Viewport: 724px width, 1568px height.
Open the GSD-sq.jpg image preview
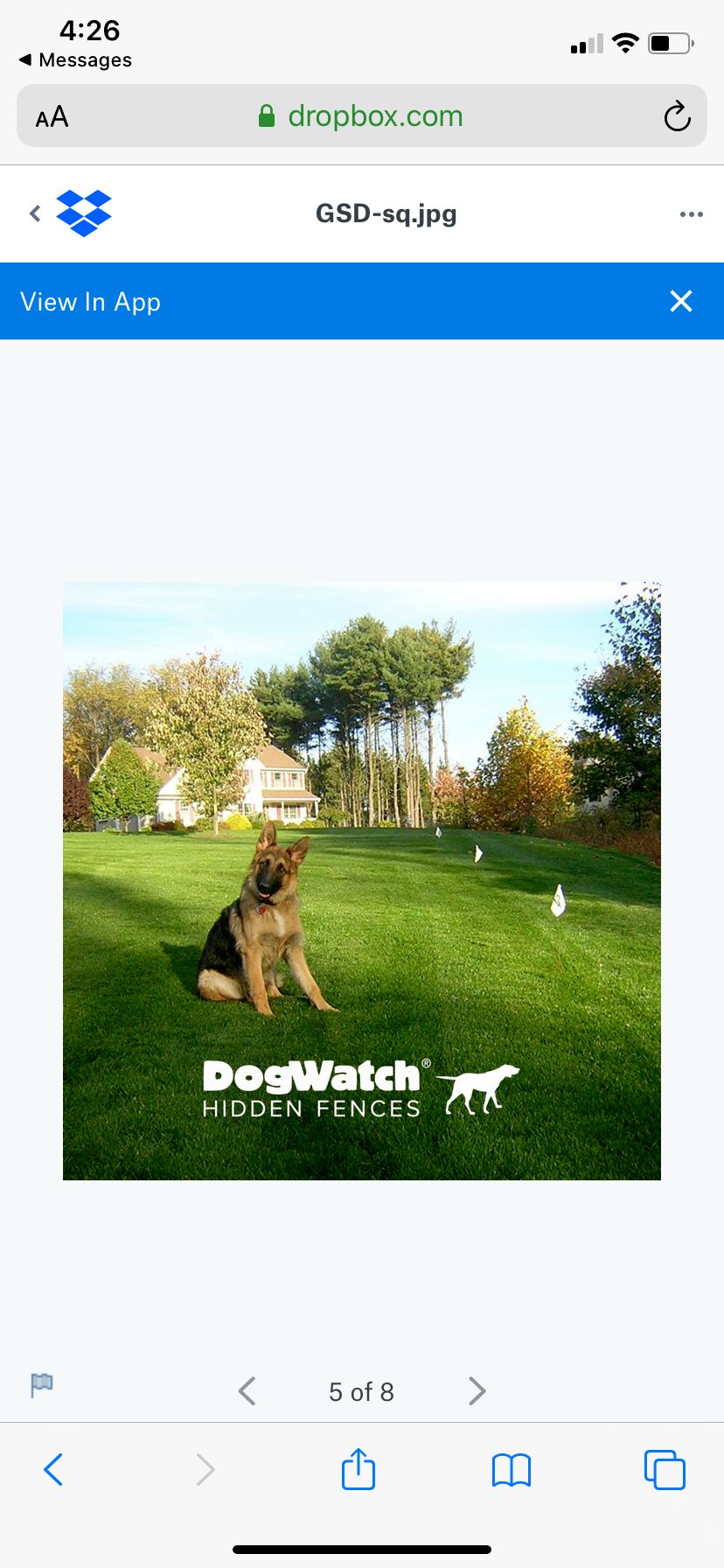[362, 881]
